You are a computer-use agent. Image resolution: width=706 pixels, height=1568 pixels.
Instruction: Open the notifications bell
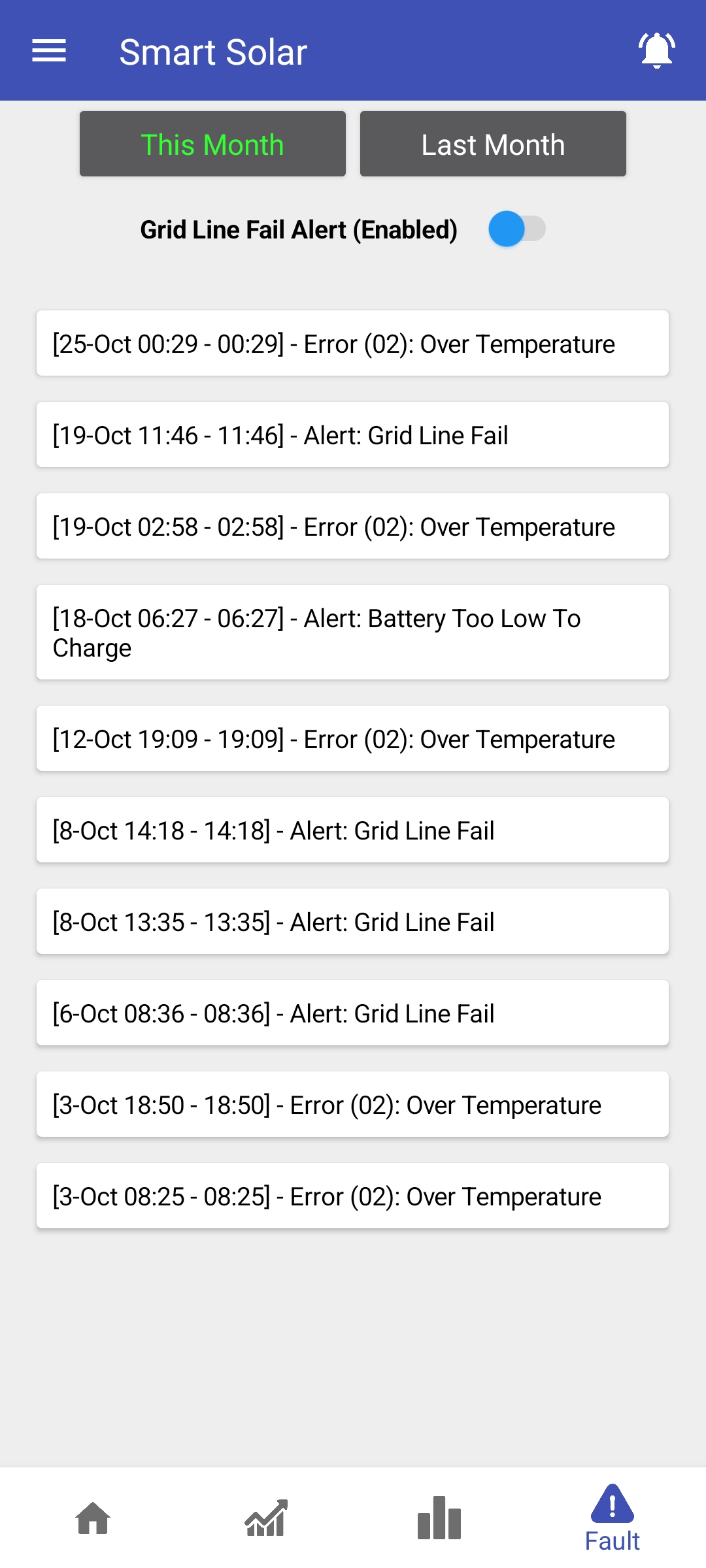click(656, 50)
